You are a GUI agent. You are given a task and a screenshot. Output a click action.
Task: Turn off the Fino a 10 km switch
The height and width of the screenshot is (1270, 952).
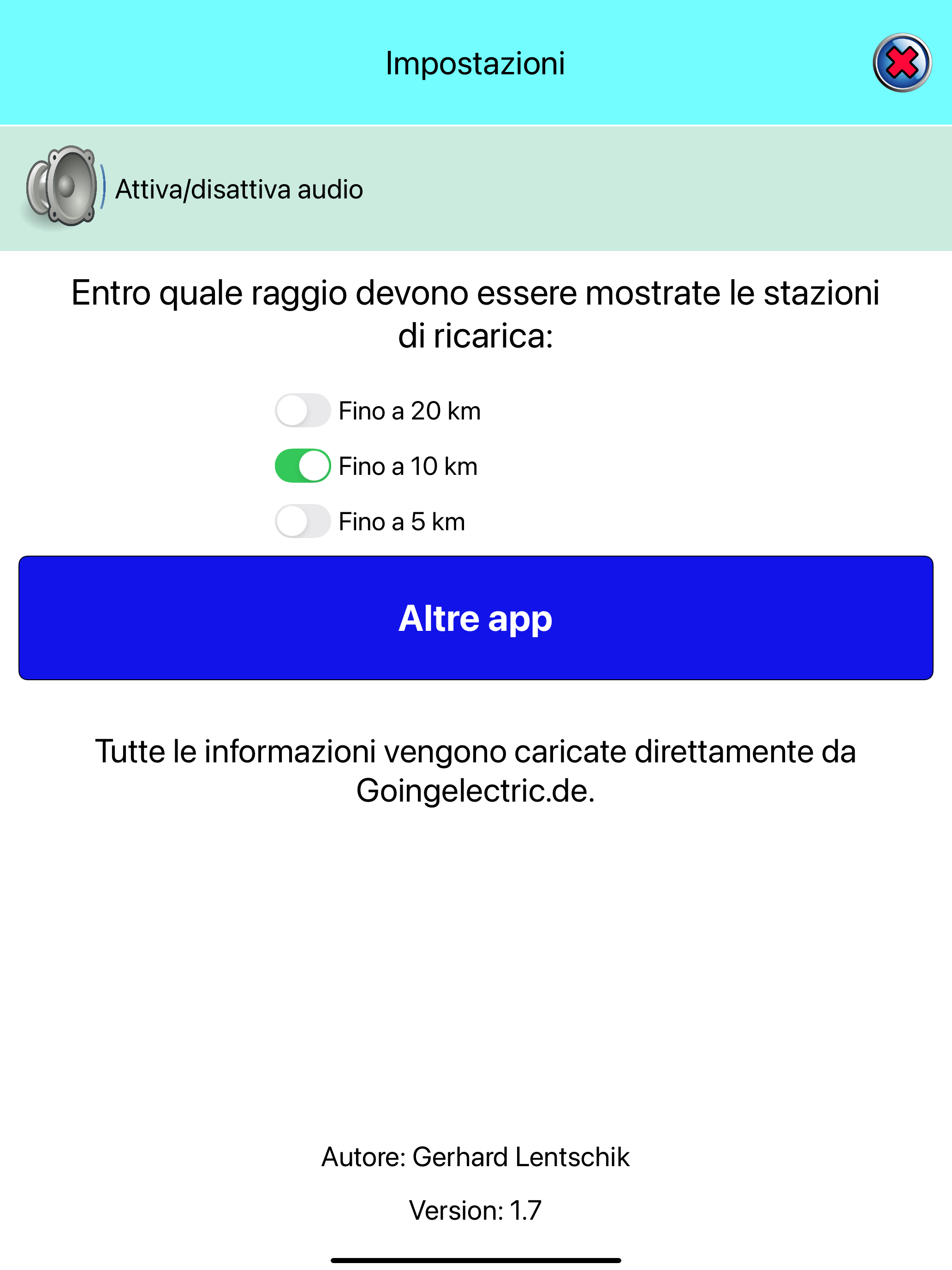tap(303, 466)
